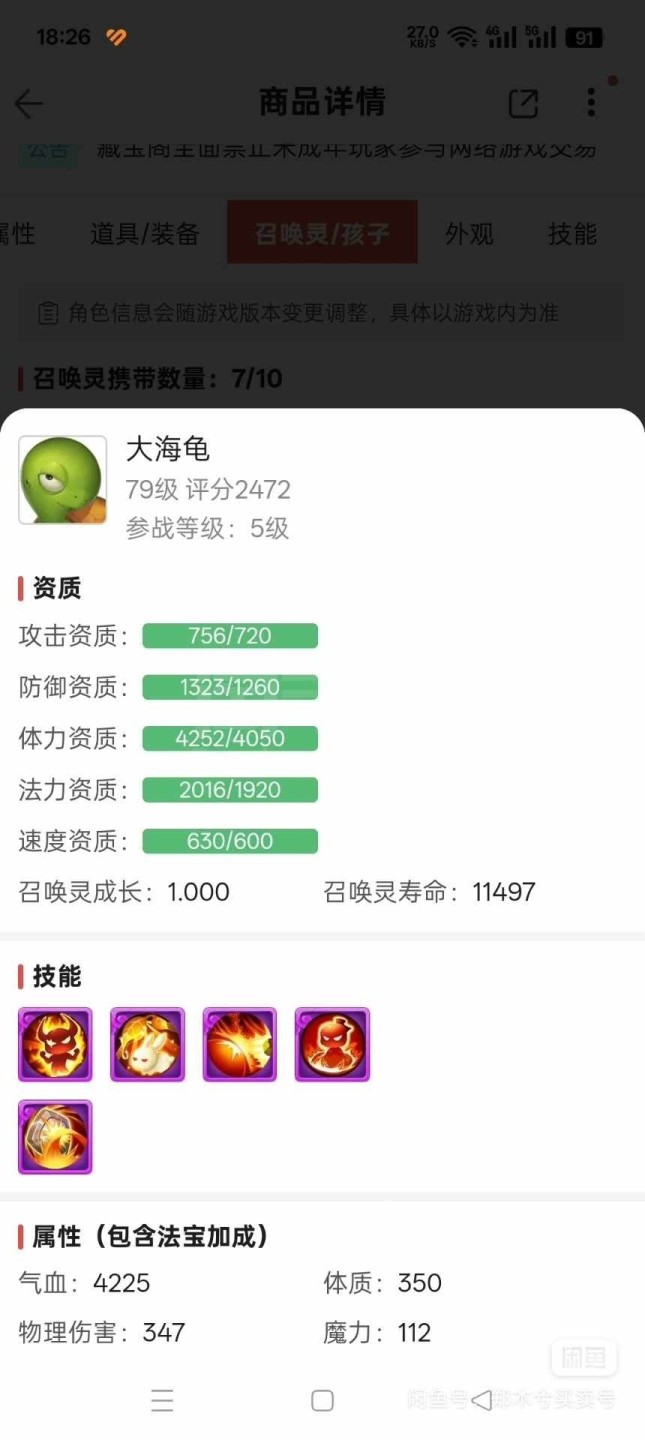Open the three-dot overflow menu

[x=591, y=102]
